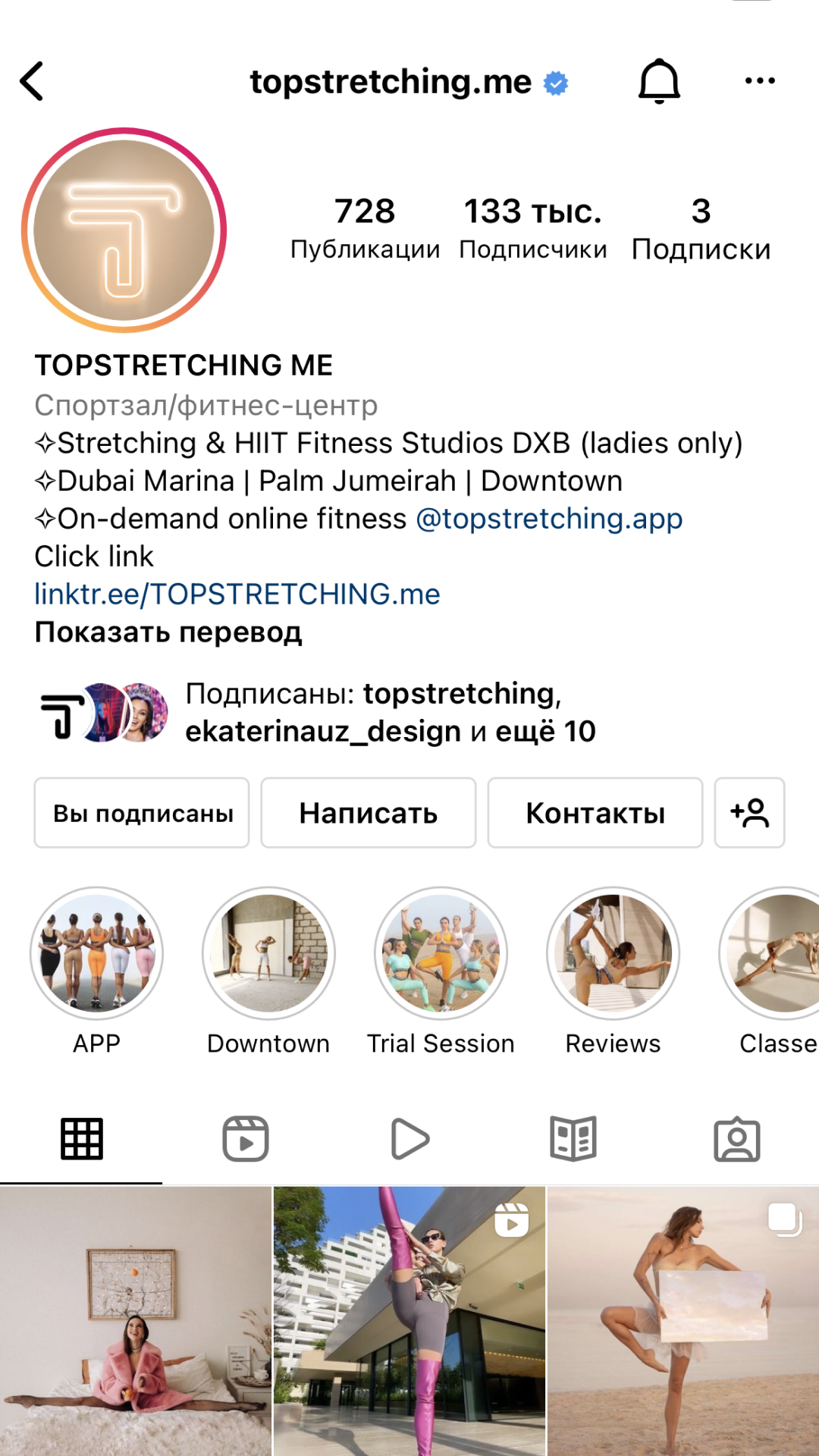Tap Написать to message the profile
The image size is (819, 1456).
click(x=369, y=813)
